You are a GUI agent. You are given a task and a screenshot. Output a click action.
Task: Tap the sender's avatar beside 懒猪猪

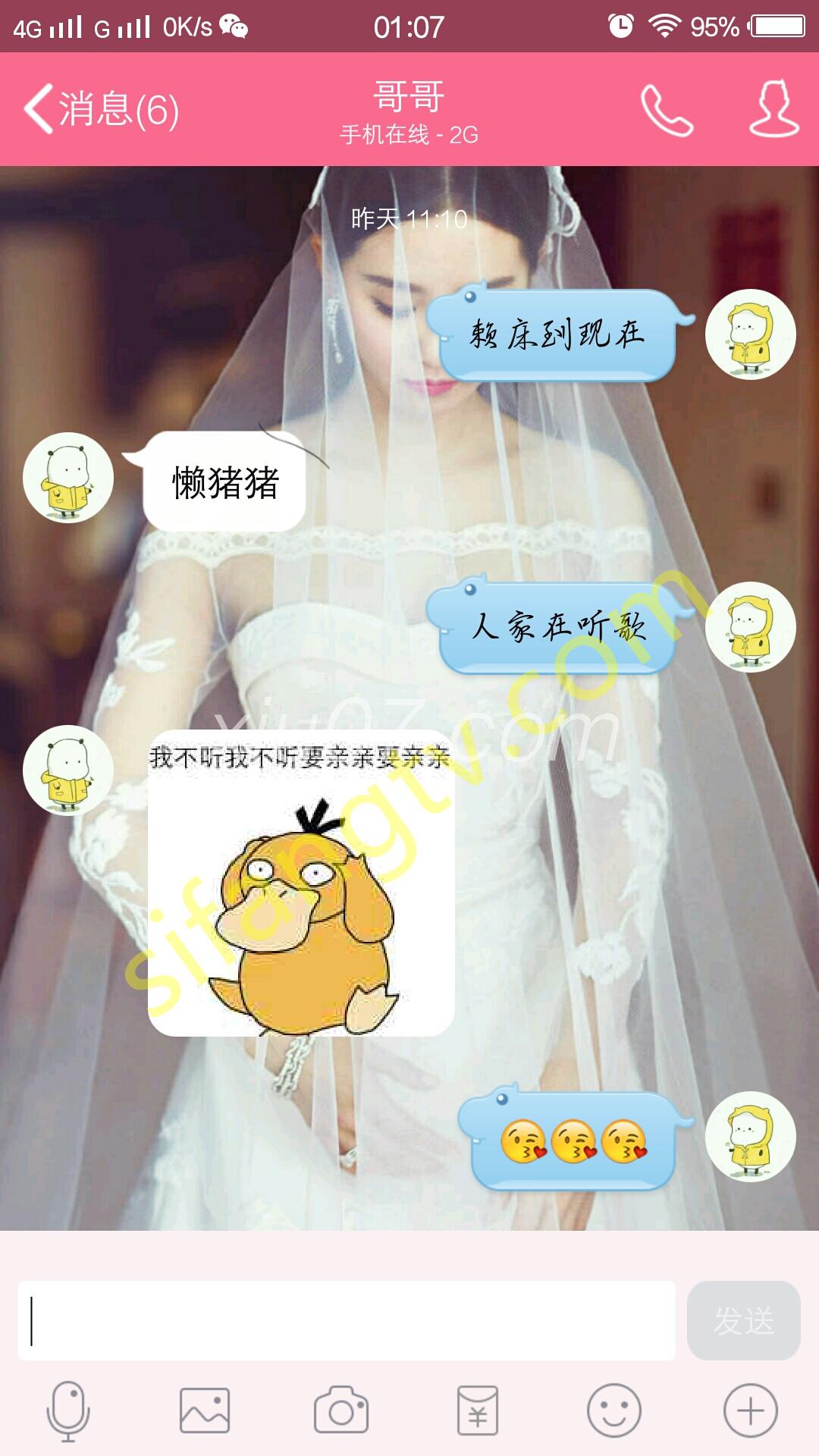click(68, 478)
